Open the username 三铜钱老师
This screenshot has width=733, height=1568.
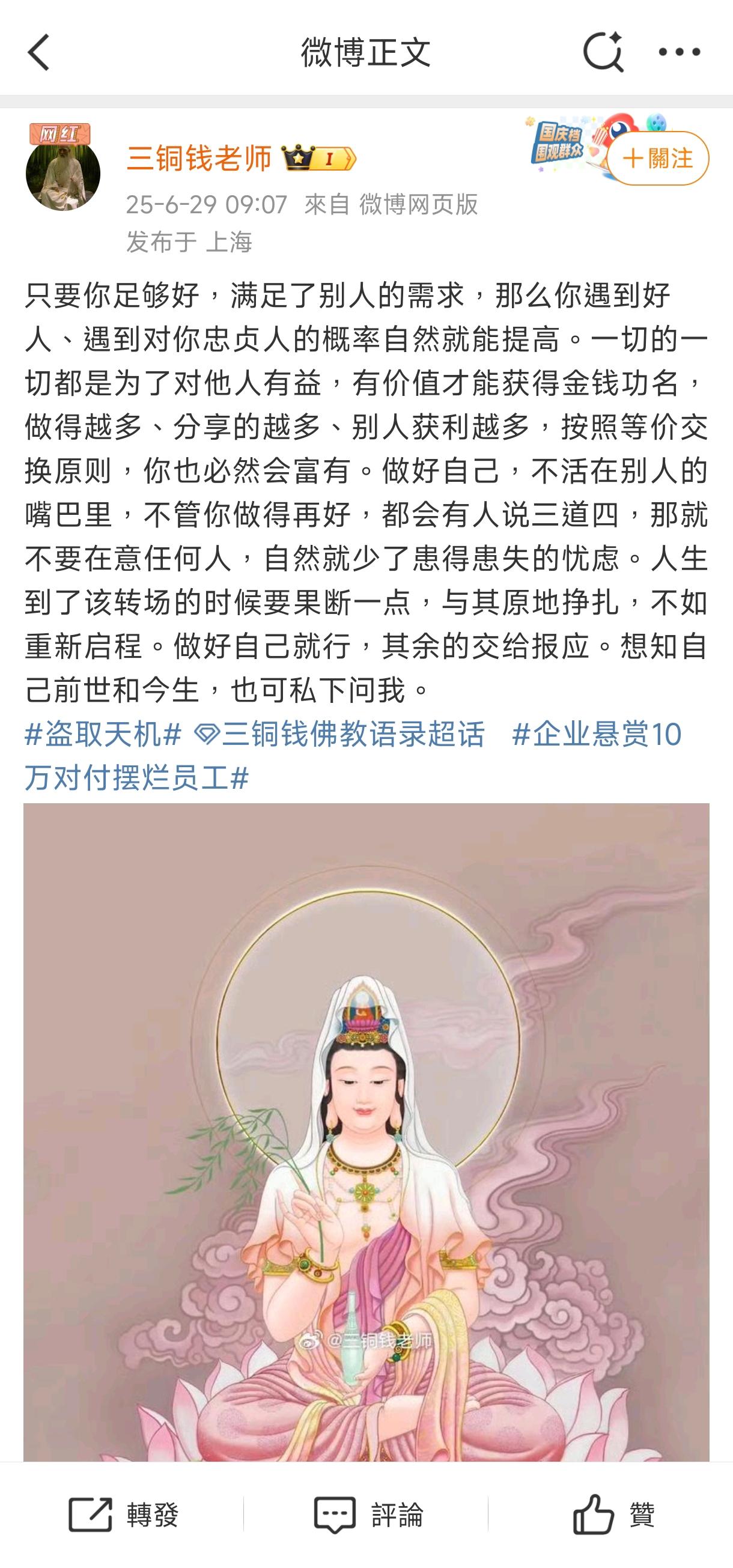point(199,159)
